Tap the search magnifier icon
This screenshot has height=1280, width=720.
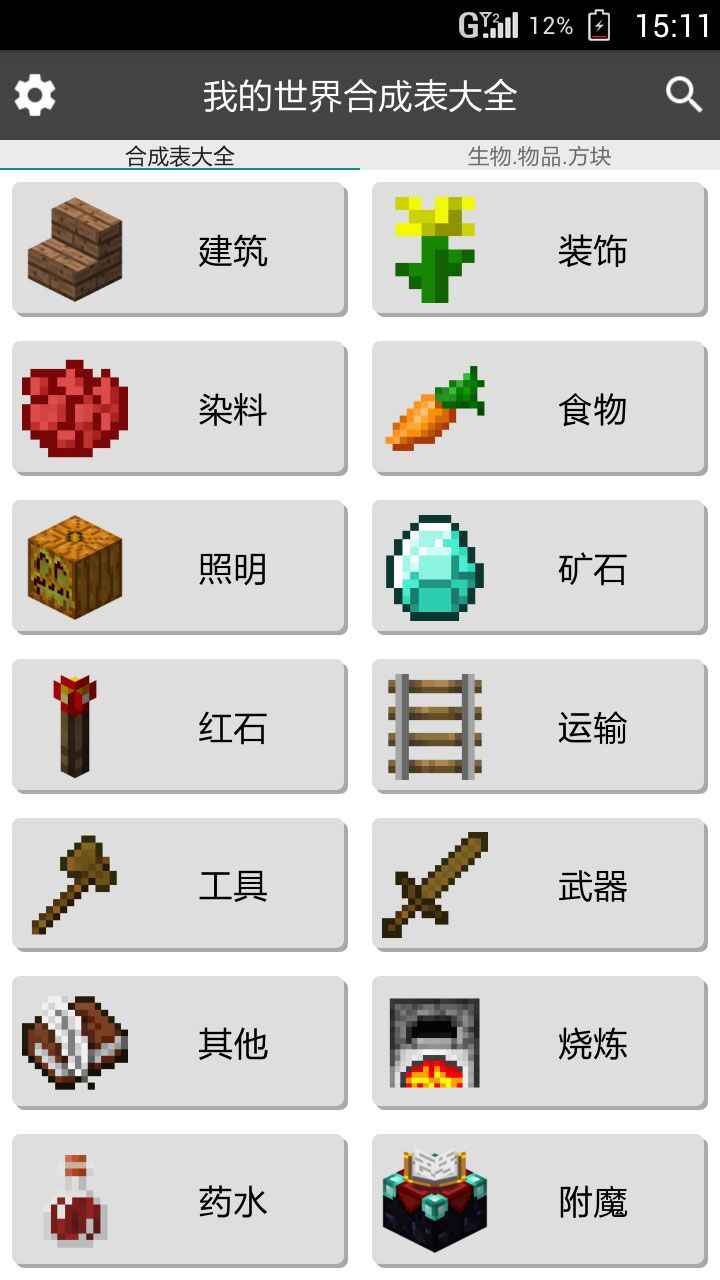(683, 94)
